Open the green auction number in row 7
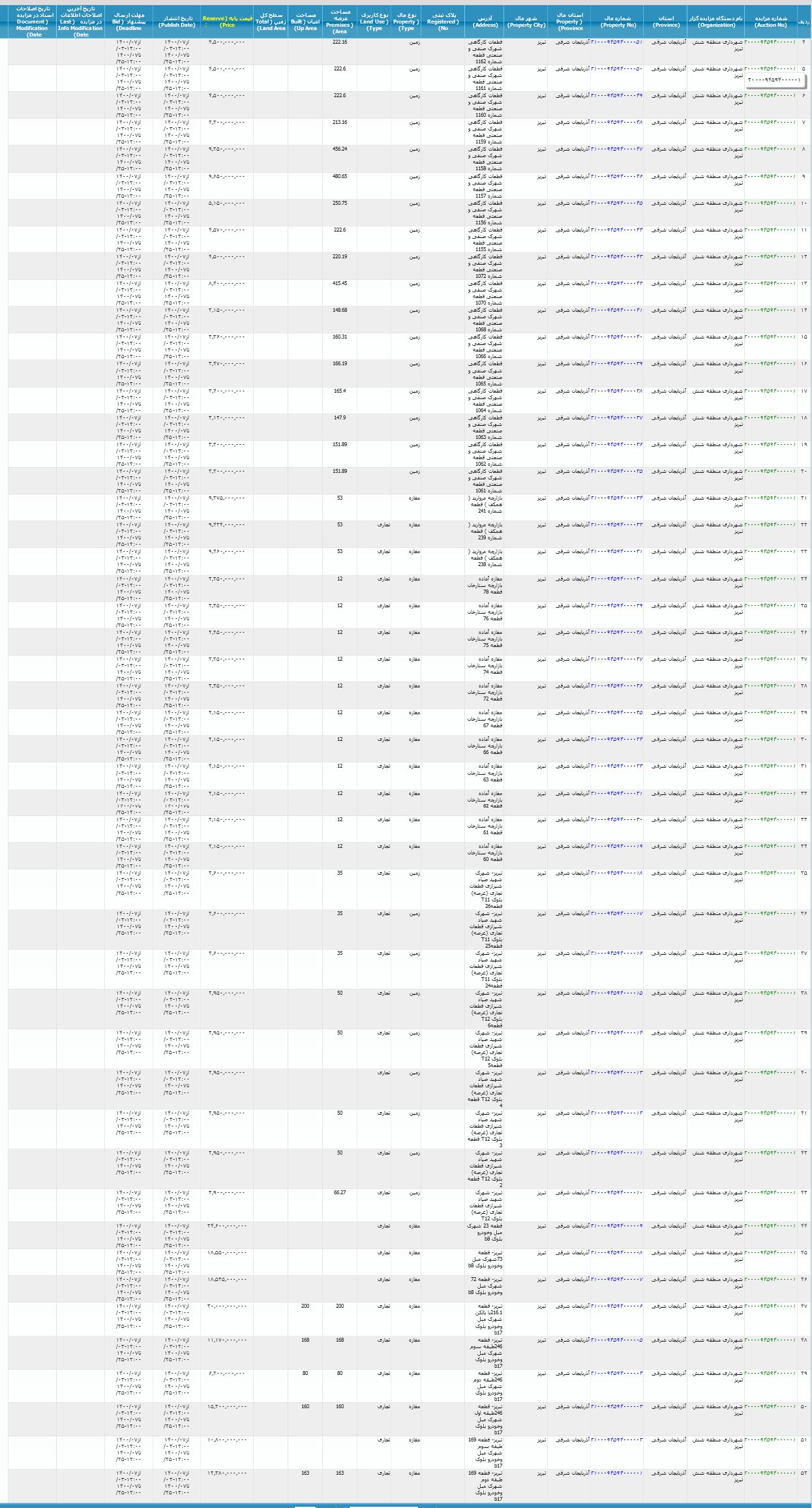 pos(770,122)
